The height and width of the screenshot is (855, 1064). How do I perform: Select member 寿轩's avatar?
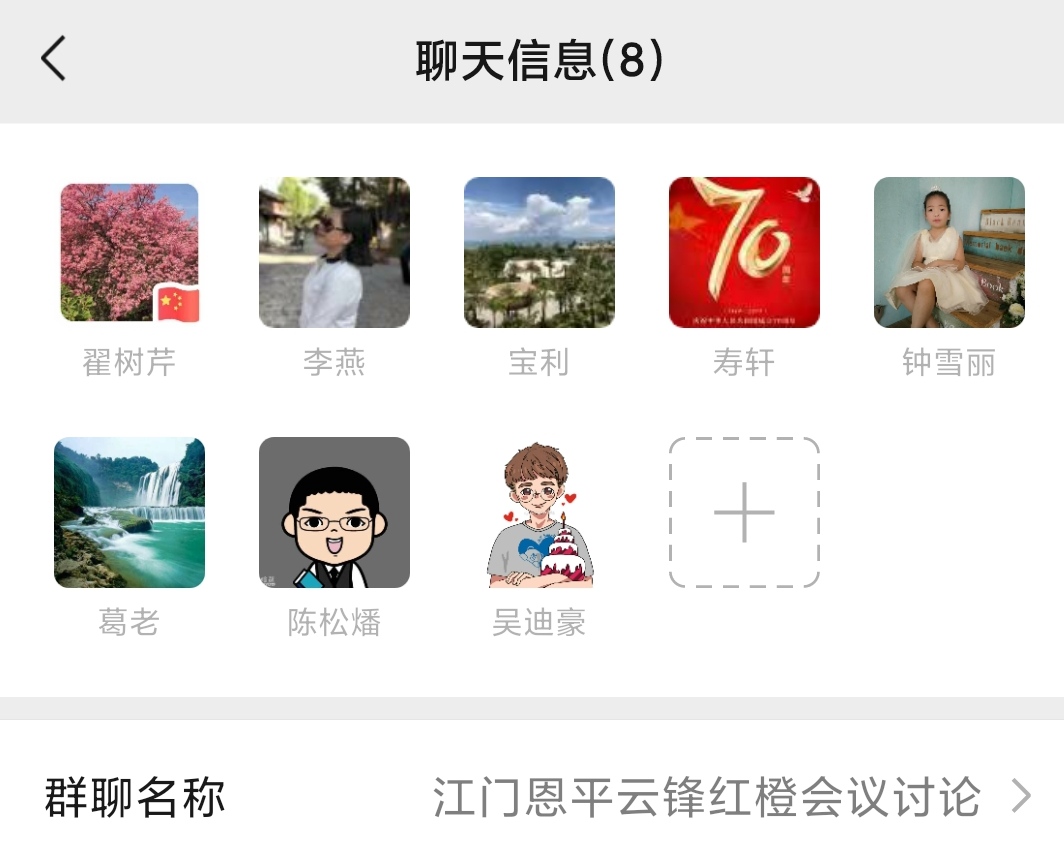744,253
